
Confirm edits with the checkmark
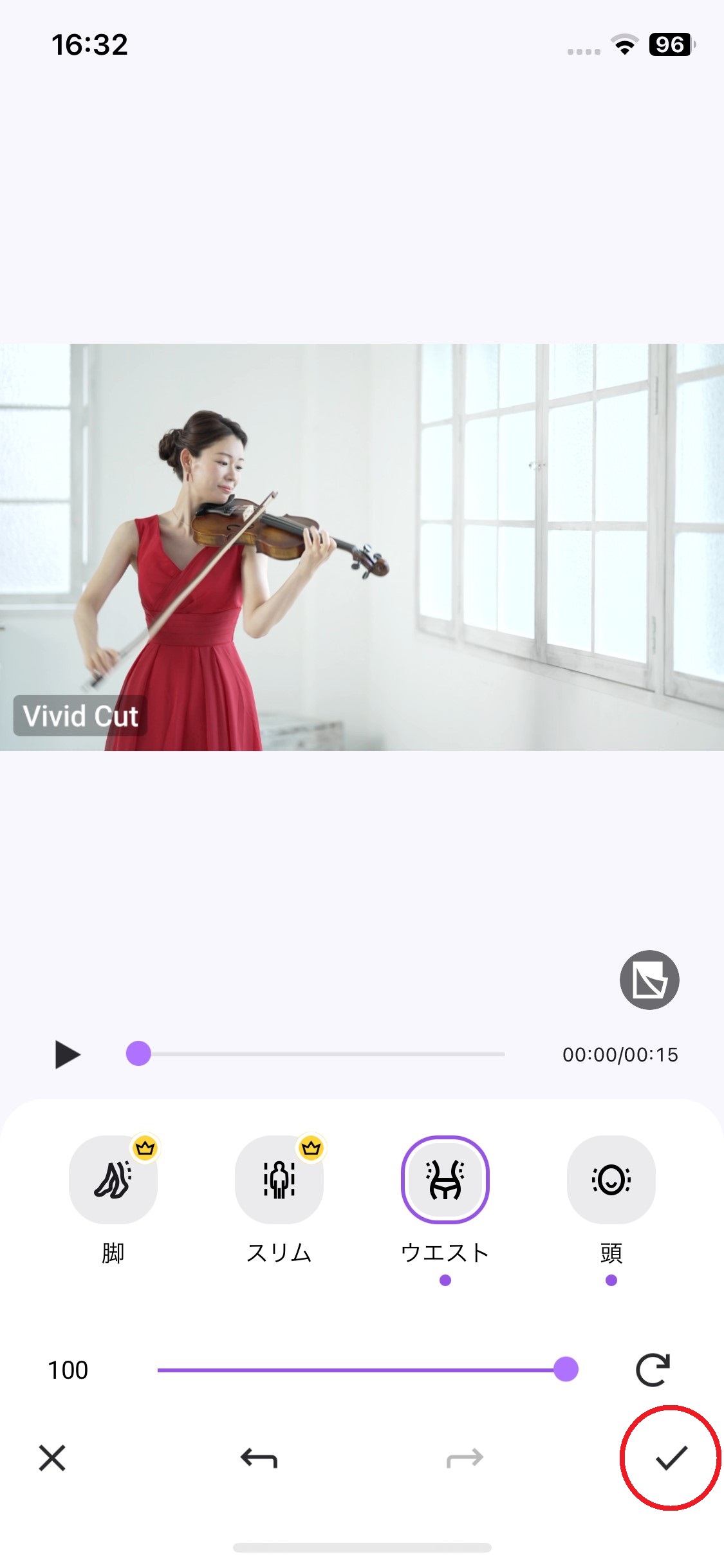[x=671, y=1458]
